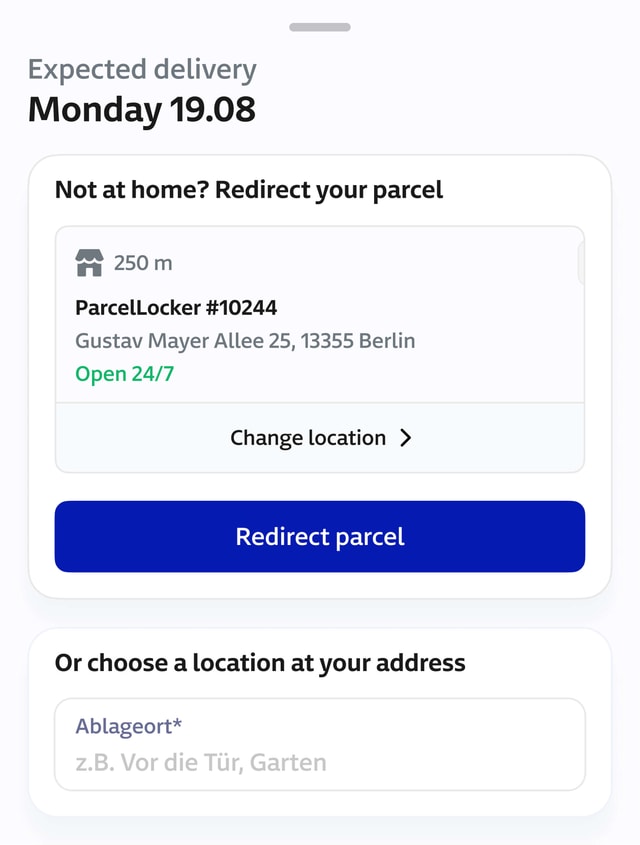Screen dimensions: 640x845
Task: Tap the blue Redirect parcel button
Action: [319, 537]
